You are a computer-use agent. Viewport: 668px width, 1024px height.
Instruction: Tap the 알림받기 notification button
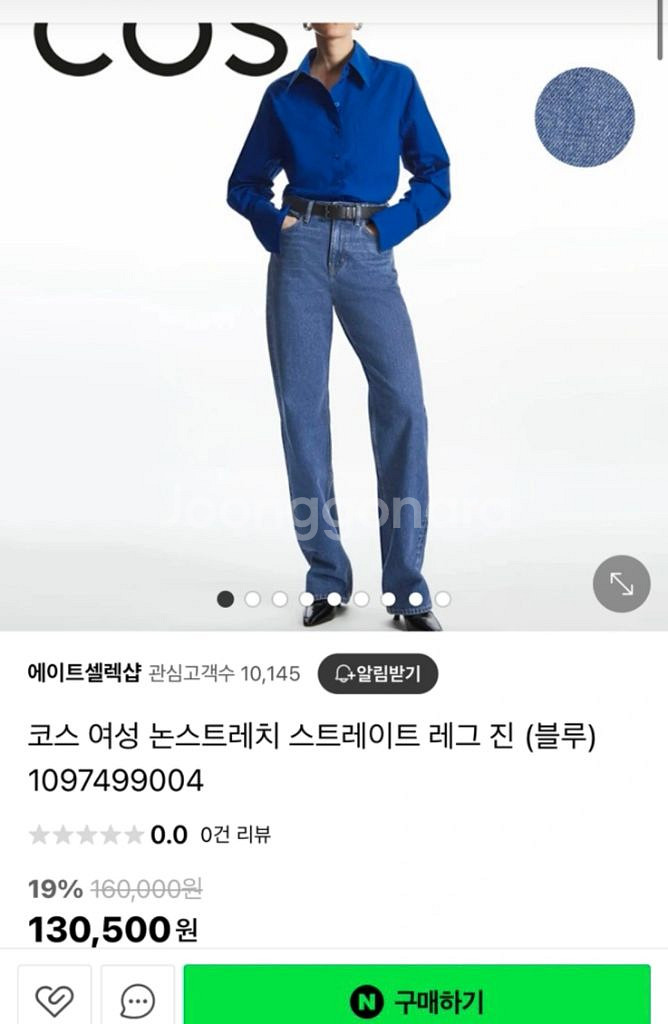pos(378,673)
